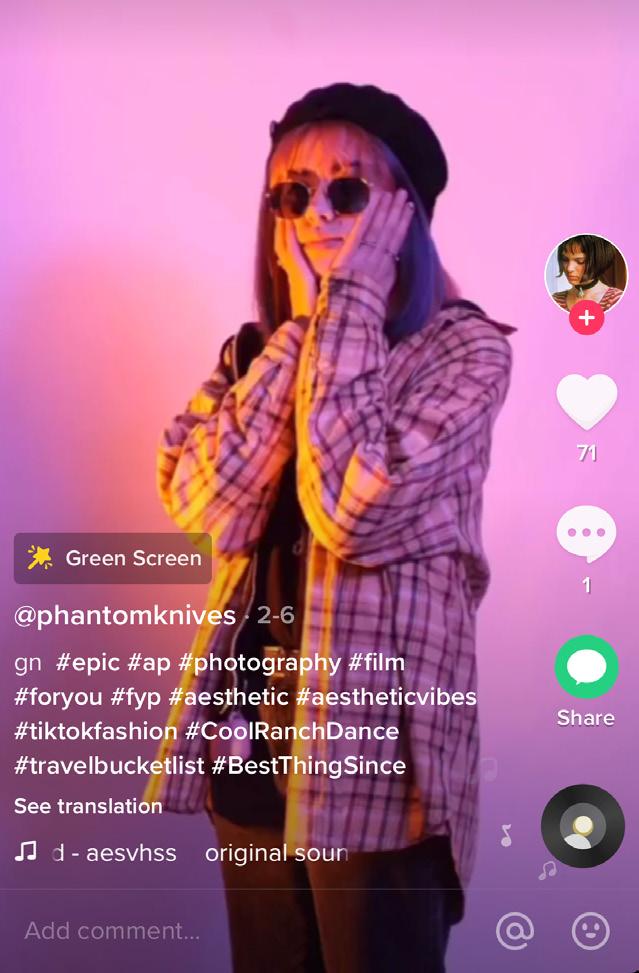Open the creator's profile picture

click(x=585, y=273)
